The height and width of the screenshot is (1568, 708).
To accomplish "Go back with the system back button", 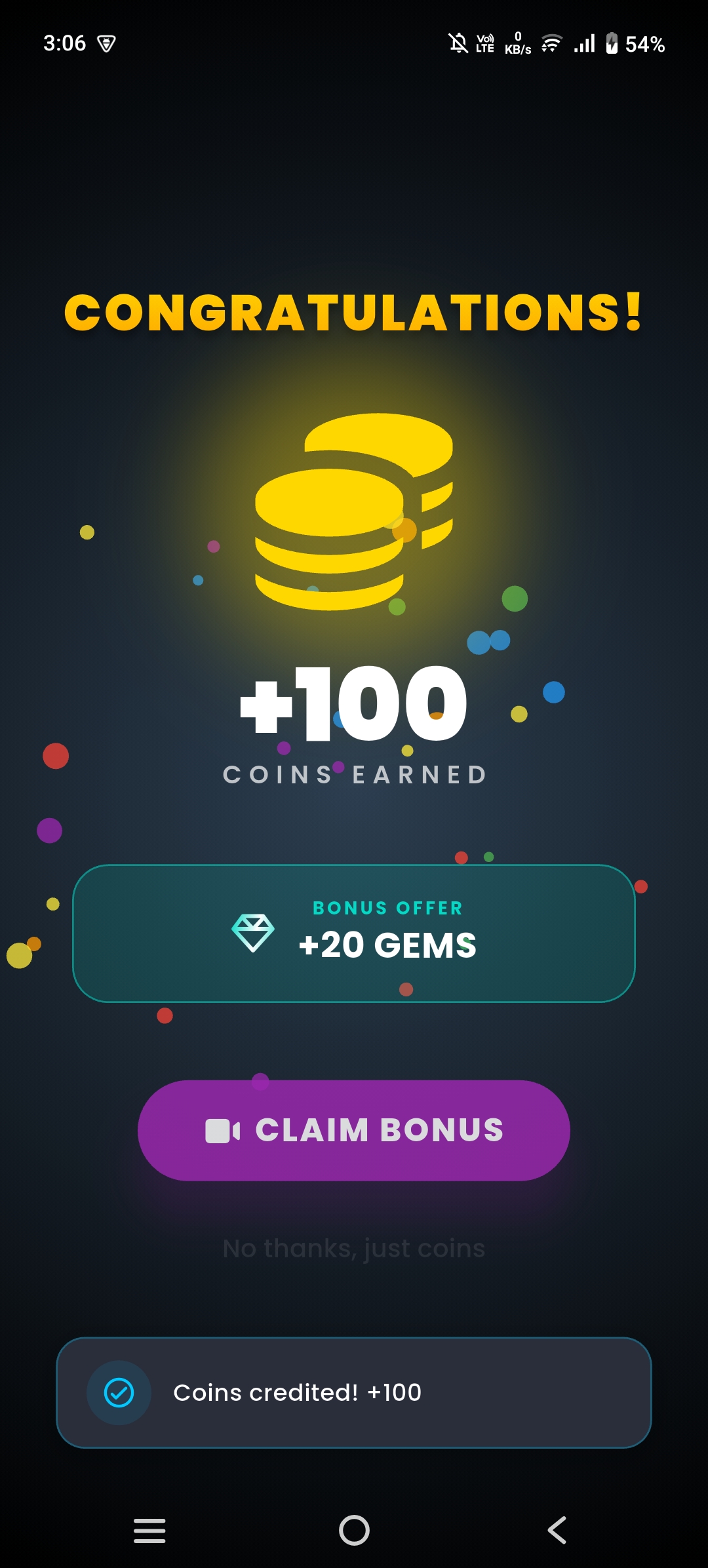I will 557,1530.
